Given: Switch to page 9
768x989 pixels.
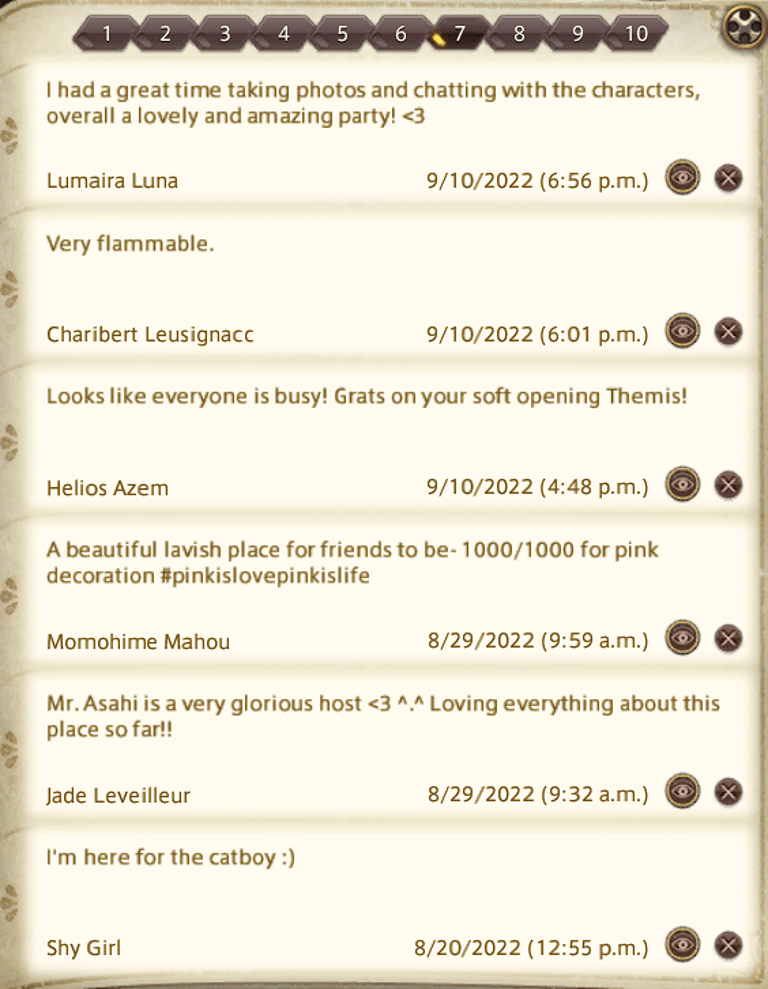Looking at the screenshot, I should 577,34.
